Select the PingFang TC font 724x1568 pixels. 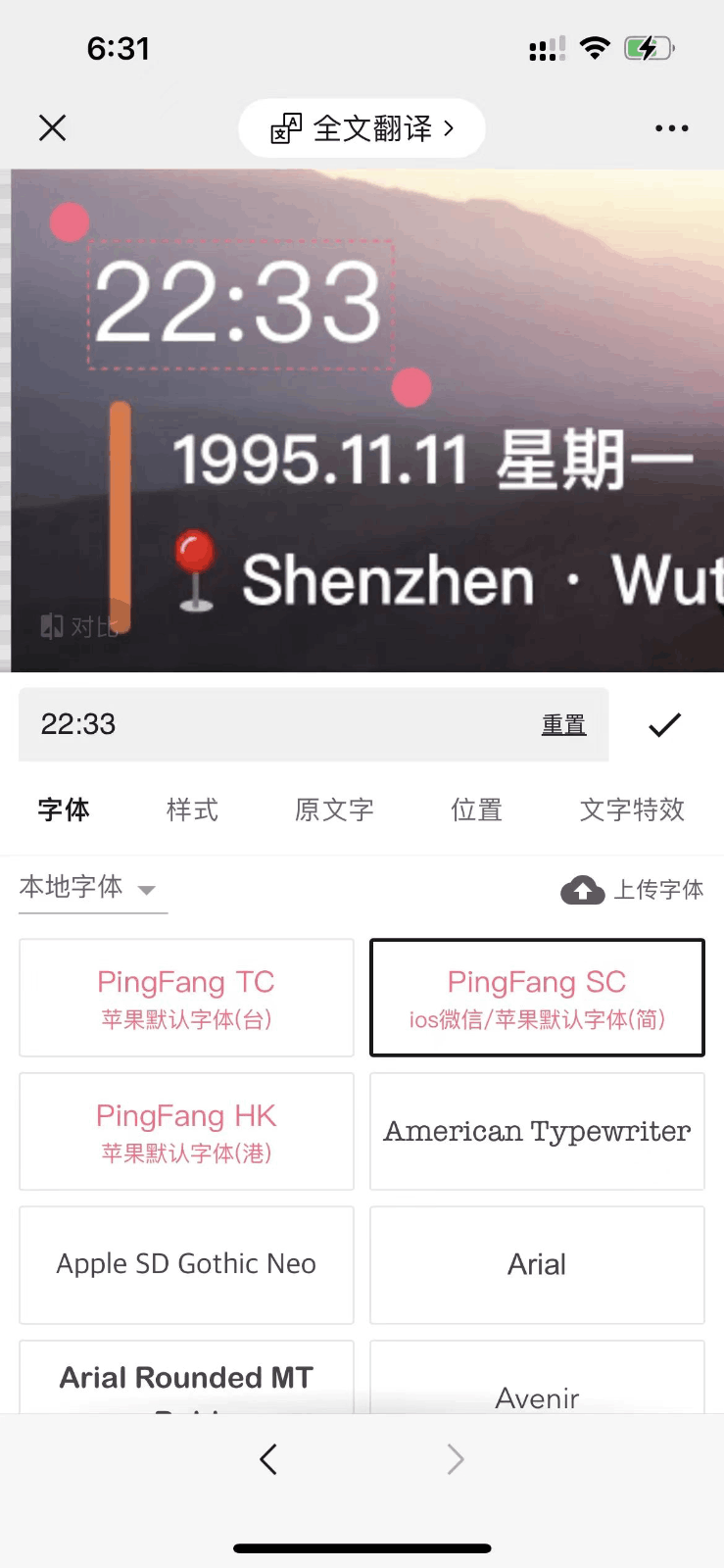(186, 998)
